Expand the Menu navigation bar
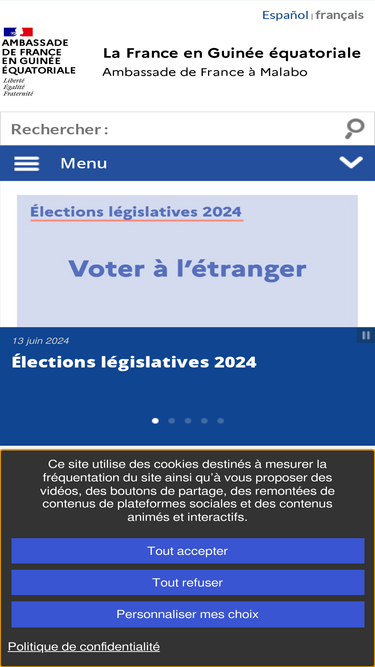This screenshot has height=667, width=375. [188, 163]
